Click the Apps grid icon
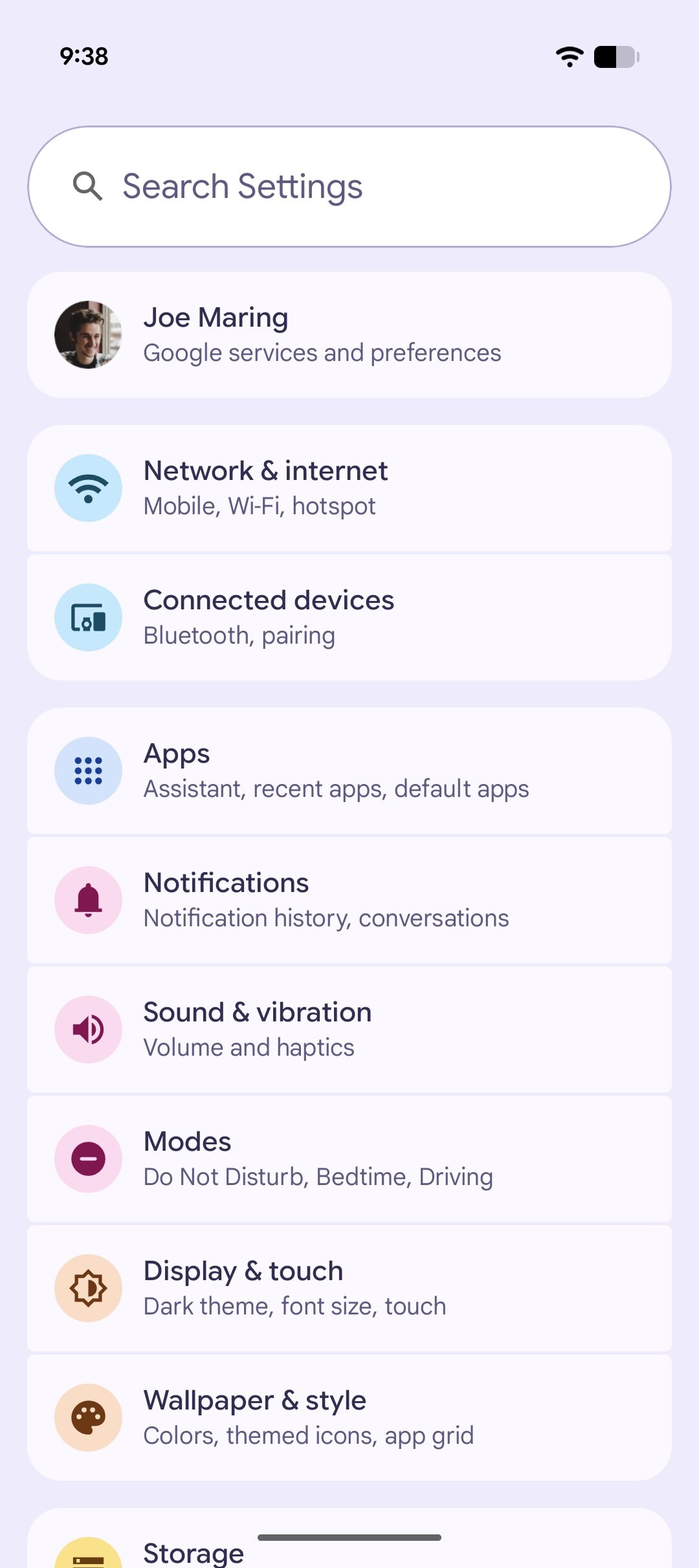This screenshot has height=1568, width=699. point(89,770)
